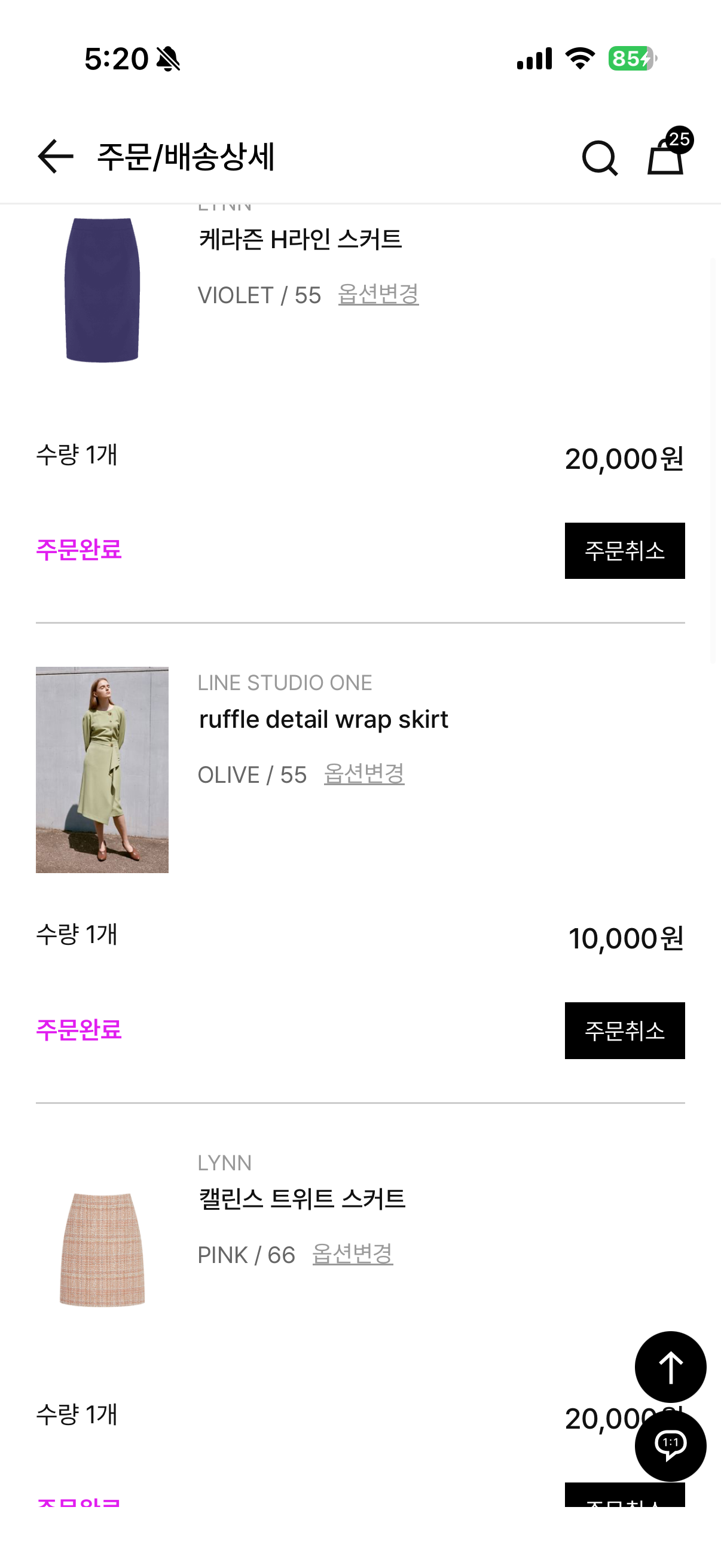This screenshot has width=721, height=1568.
Task: Open the pink 캘린스 트위트 스커트 product image
Action: pos(102,1249)
